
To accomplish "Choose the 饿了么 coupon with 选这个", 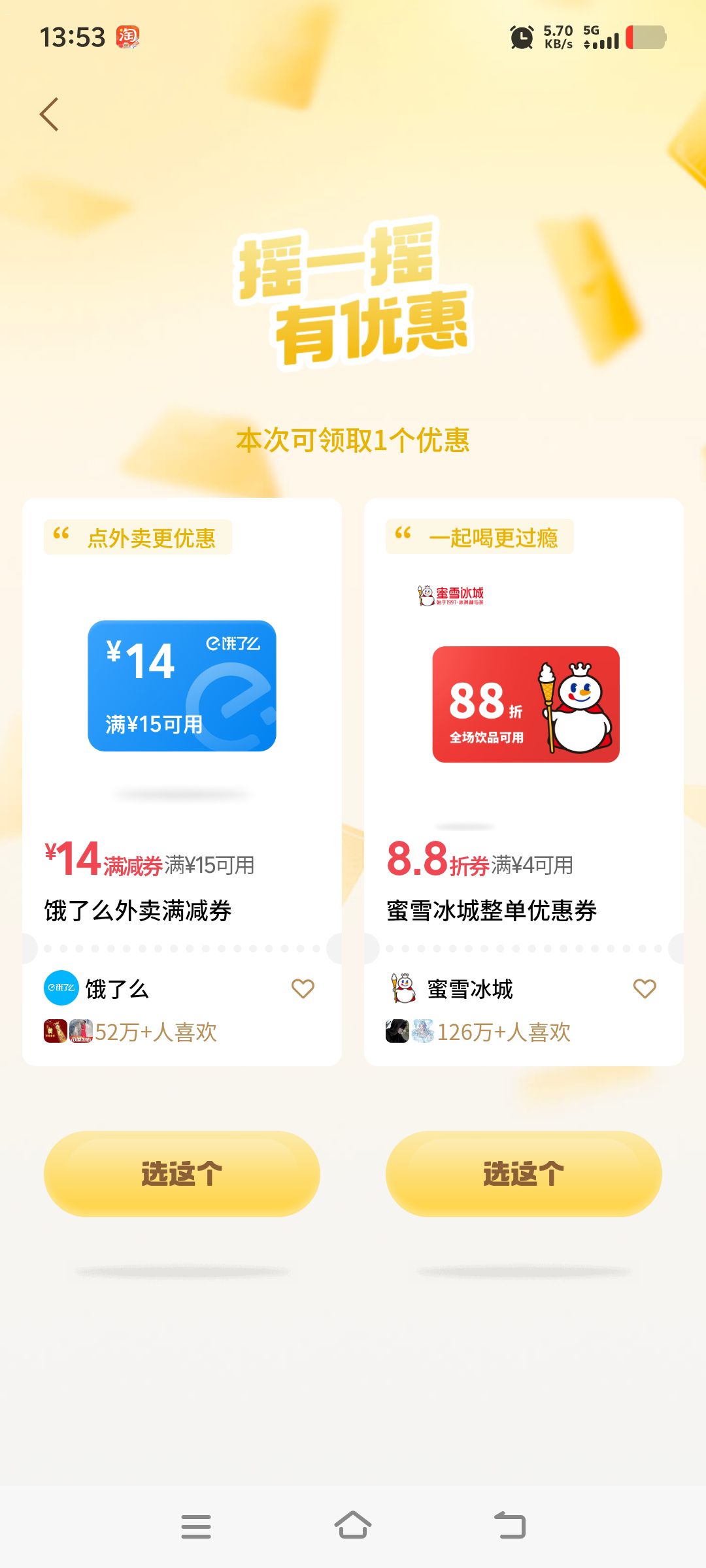I will pyautogui.click(x=182, y=1173).
